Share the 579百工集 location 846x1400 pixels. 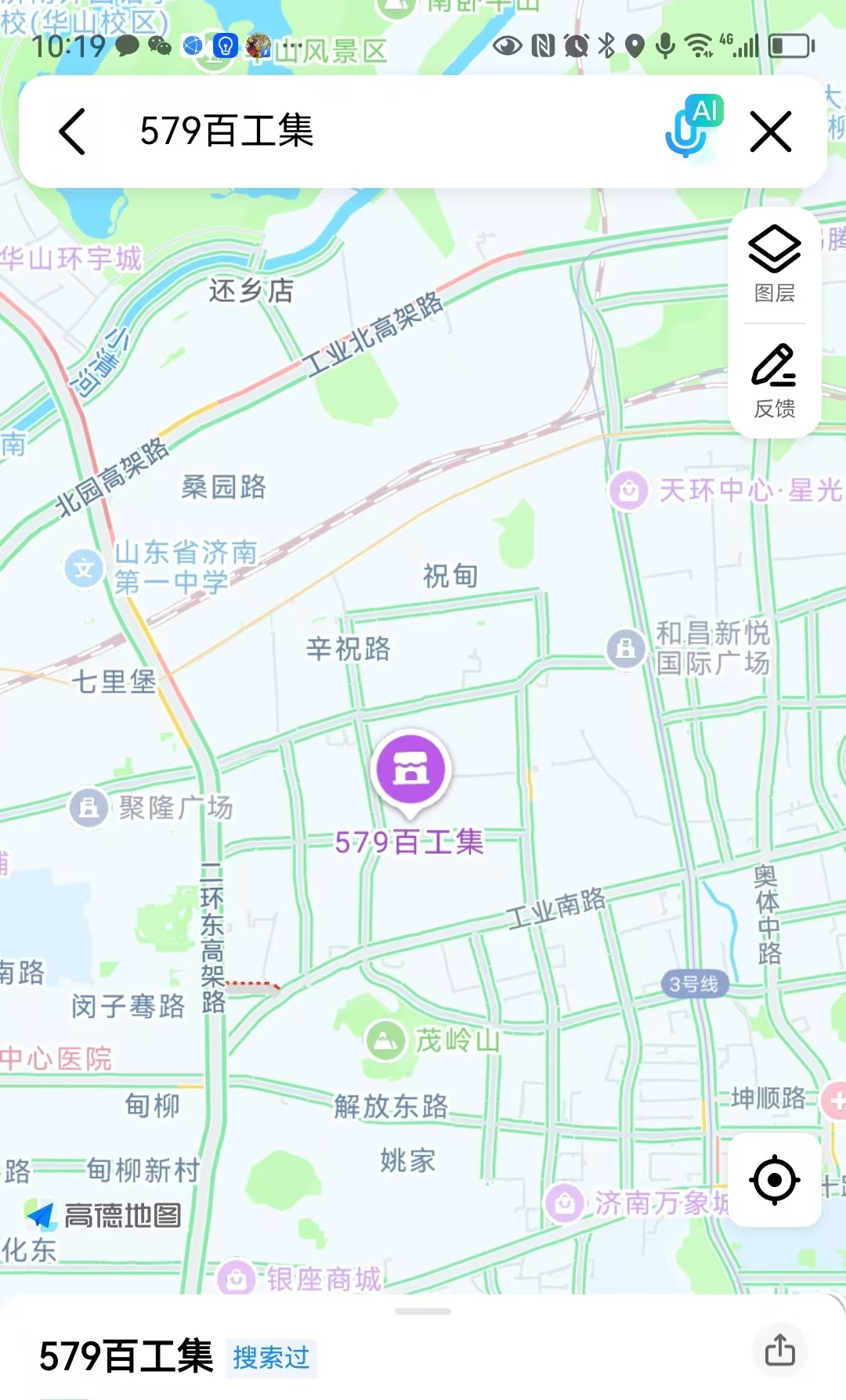pos(779,1350)
